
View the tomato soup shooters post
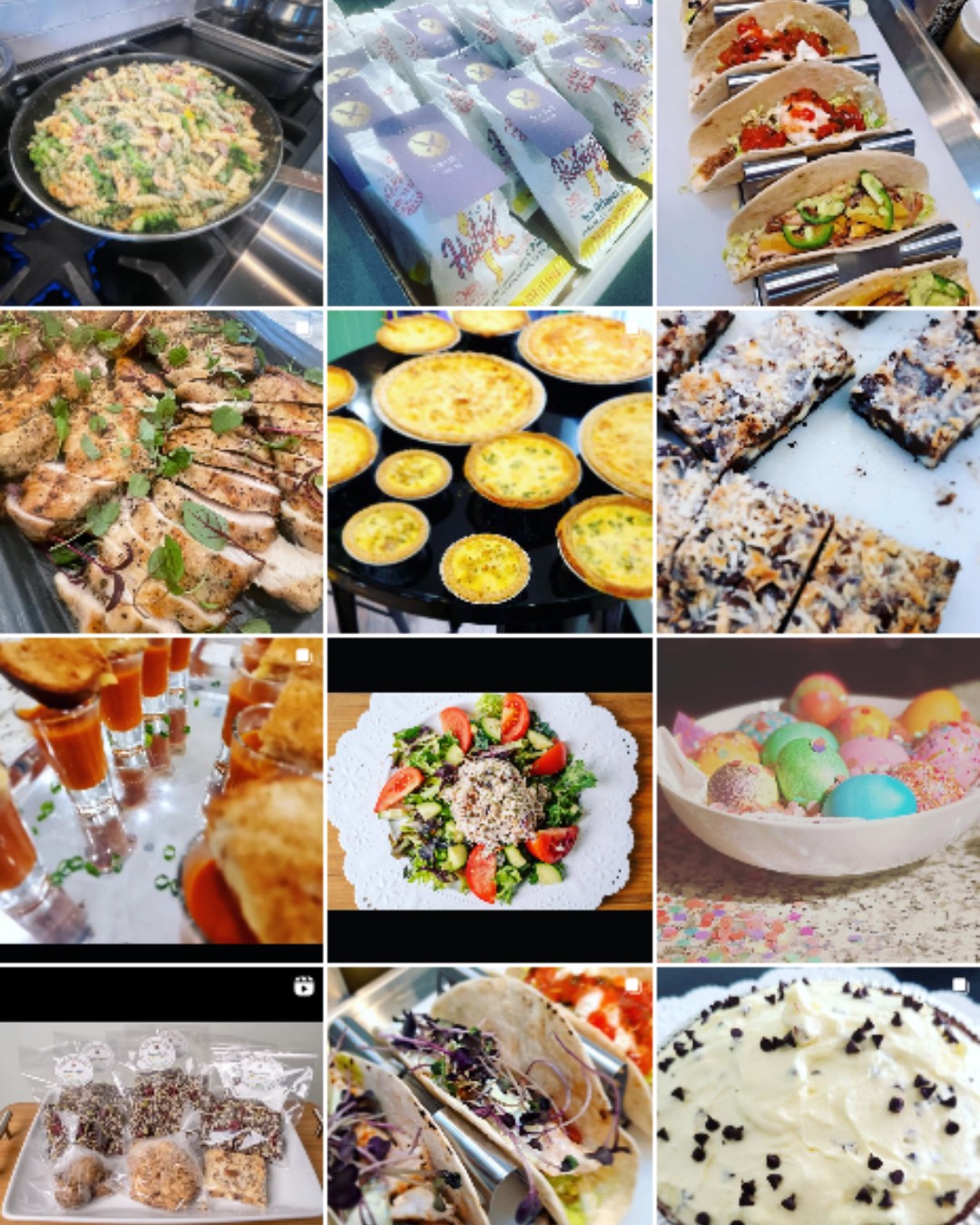[x=162, y=799]
